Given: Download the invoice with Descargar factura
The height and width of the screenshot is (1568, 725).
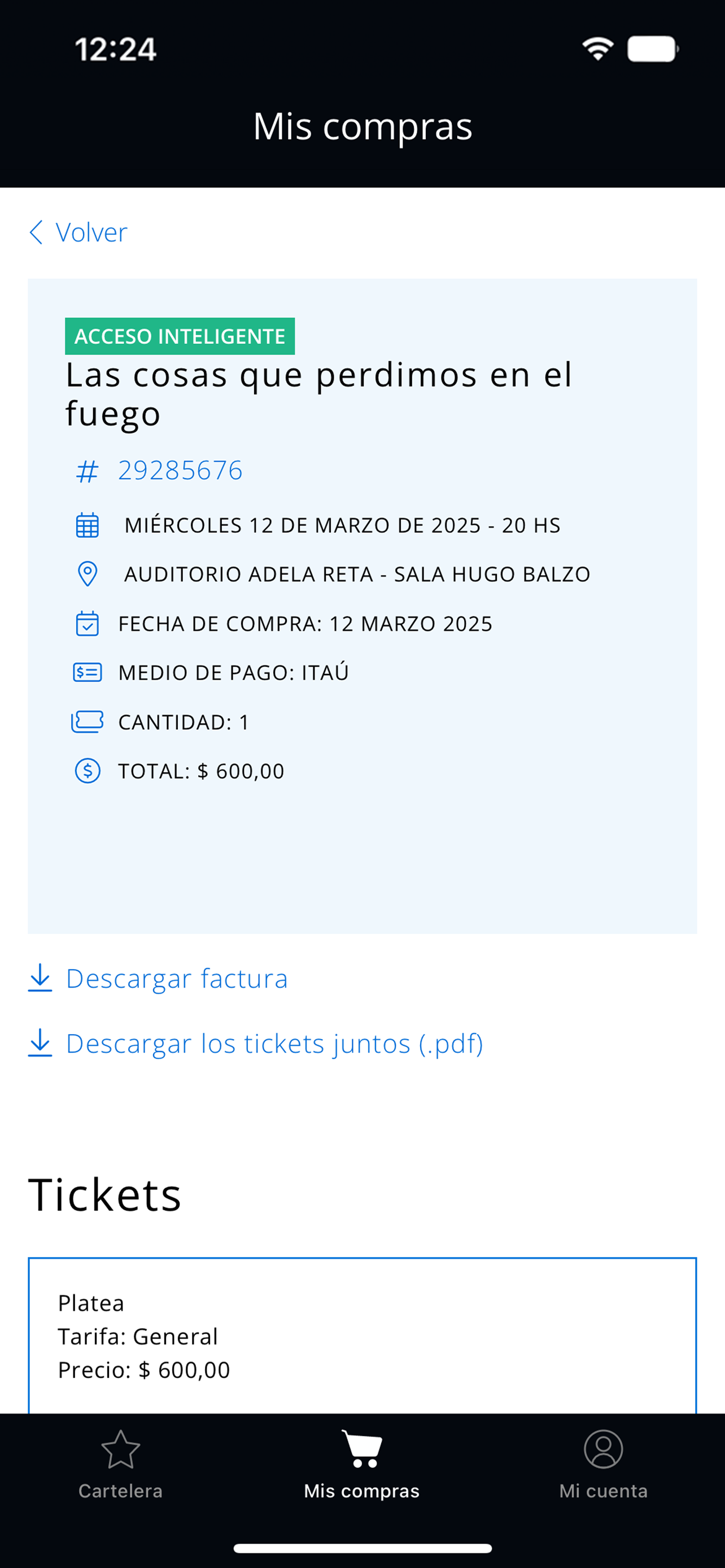Looking at the screenshot, I should (176, 979).
